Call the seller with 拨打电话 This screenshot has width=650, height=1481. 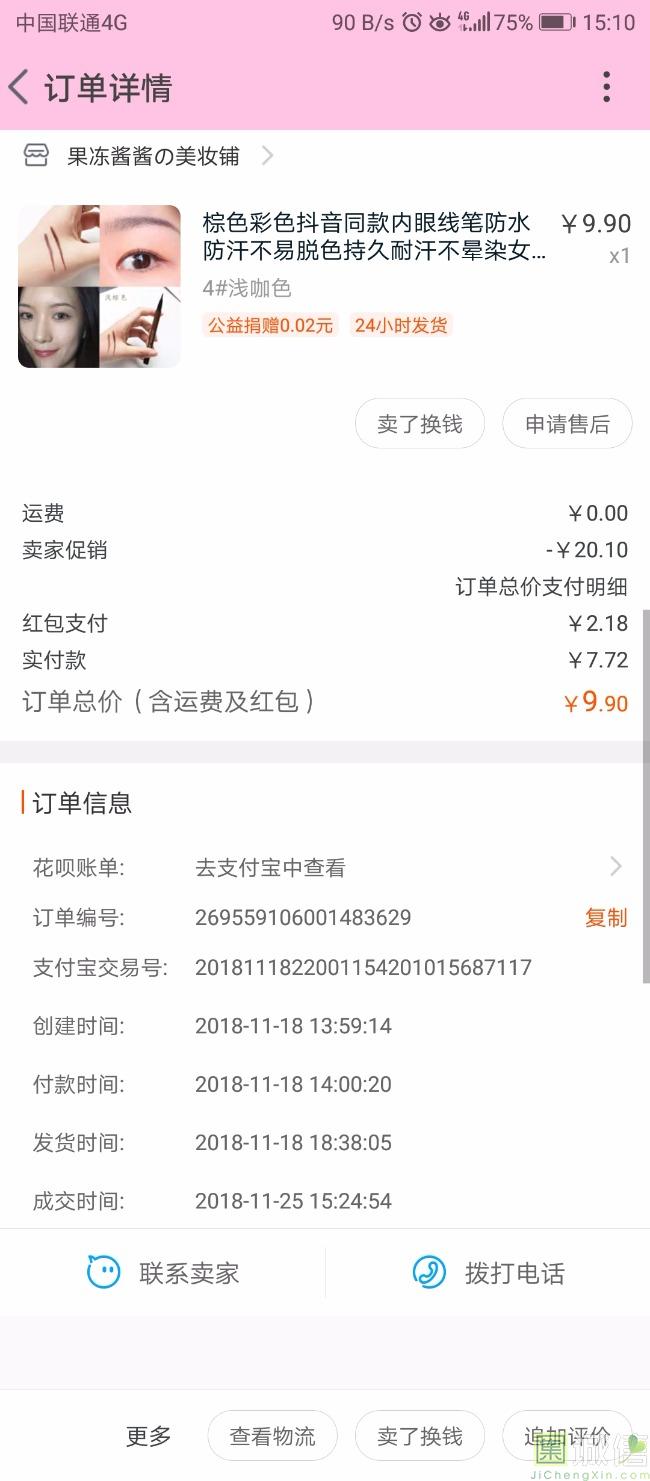[x=488, y=1273]
